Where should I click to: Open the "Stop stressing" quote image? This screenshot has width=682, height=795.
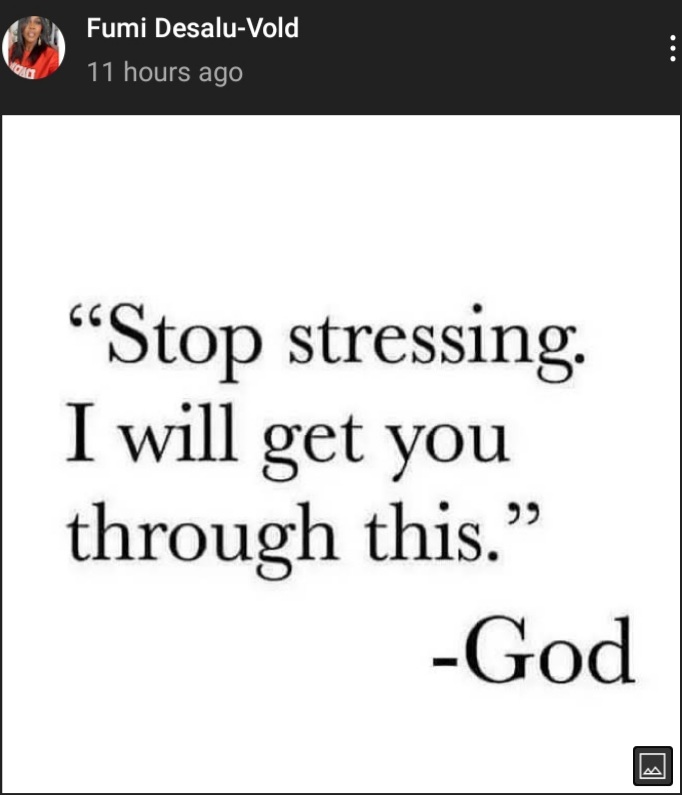pos(340,450)
